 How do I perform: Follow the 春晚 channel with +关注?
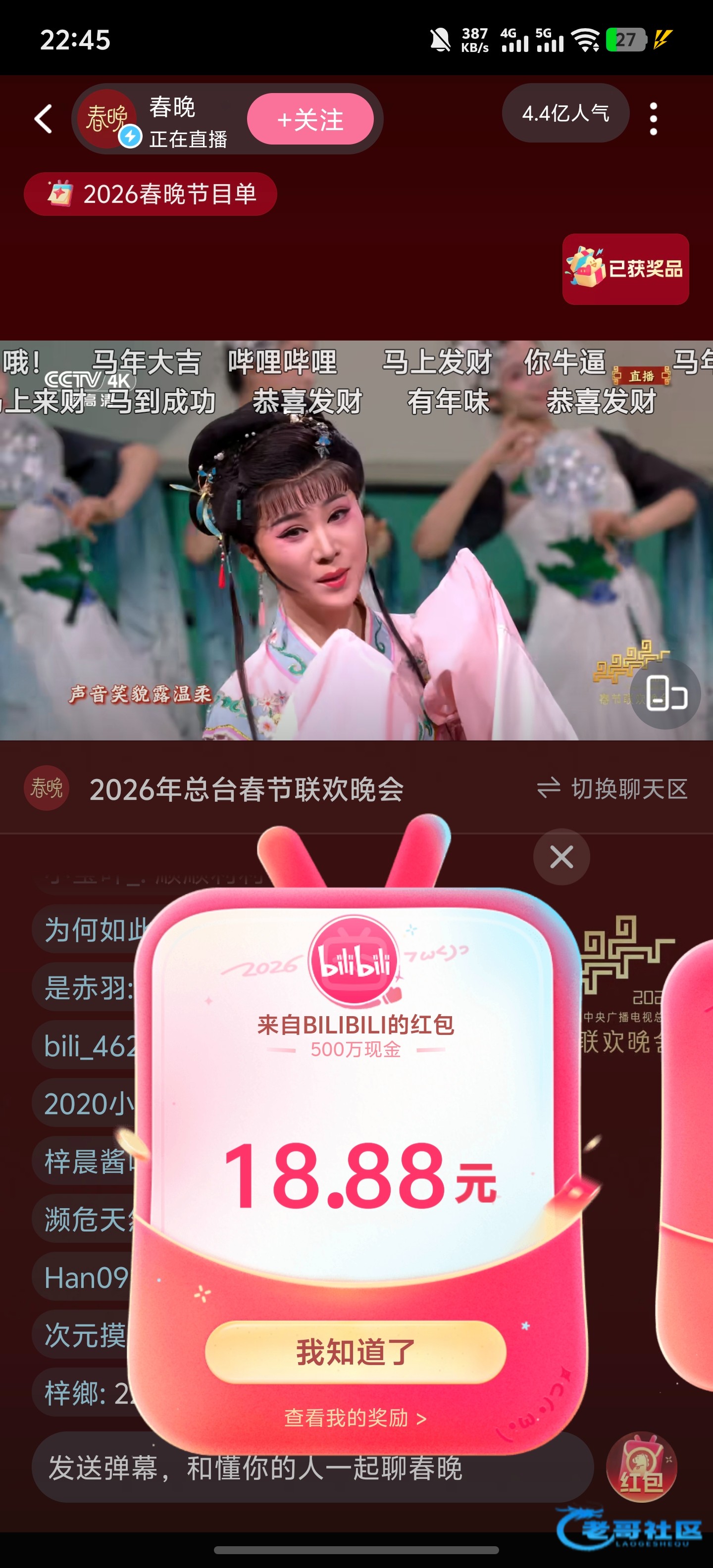(x=310, y=119)
